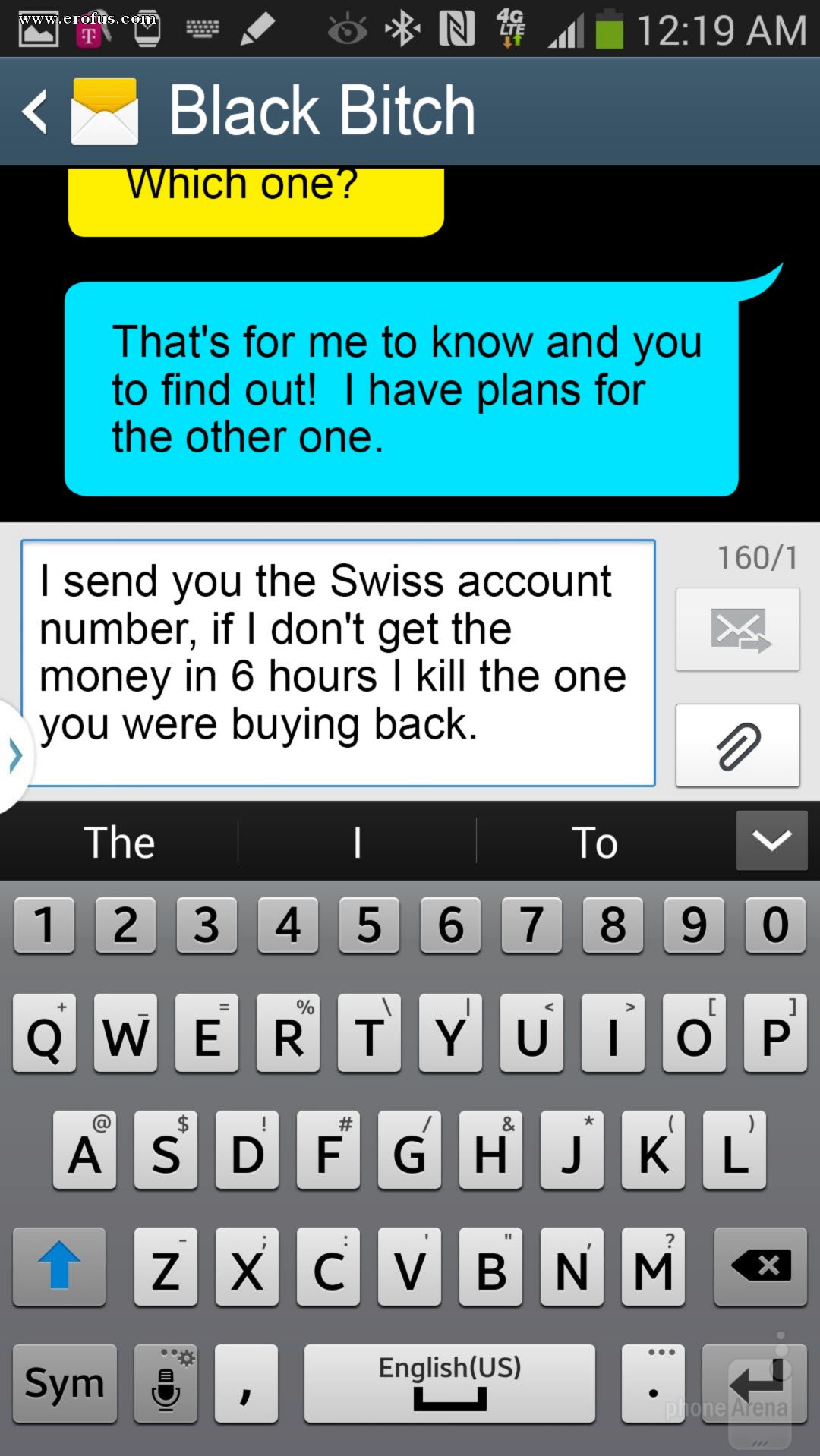Screen dimensions: 820x1456
Task: Switch to the Sym symbols keyboard
Action: tap(65, 1382)
